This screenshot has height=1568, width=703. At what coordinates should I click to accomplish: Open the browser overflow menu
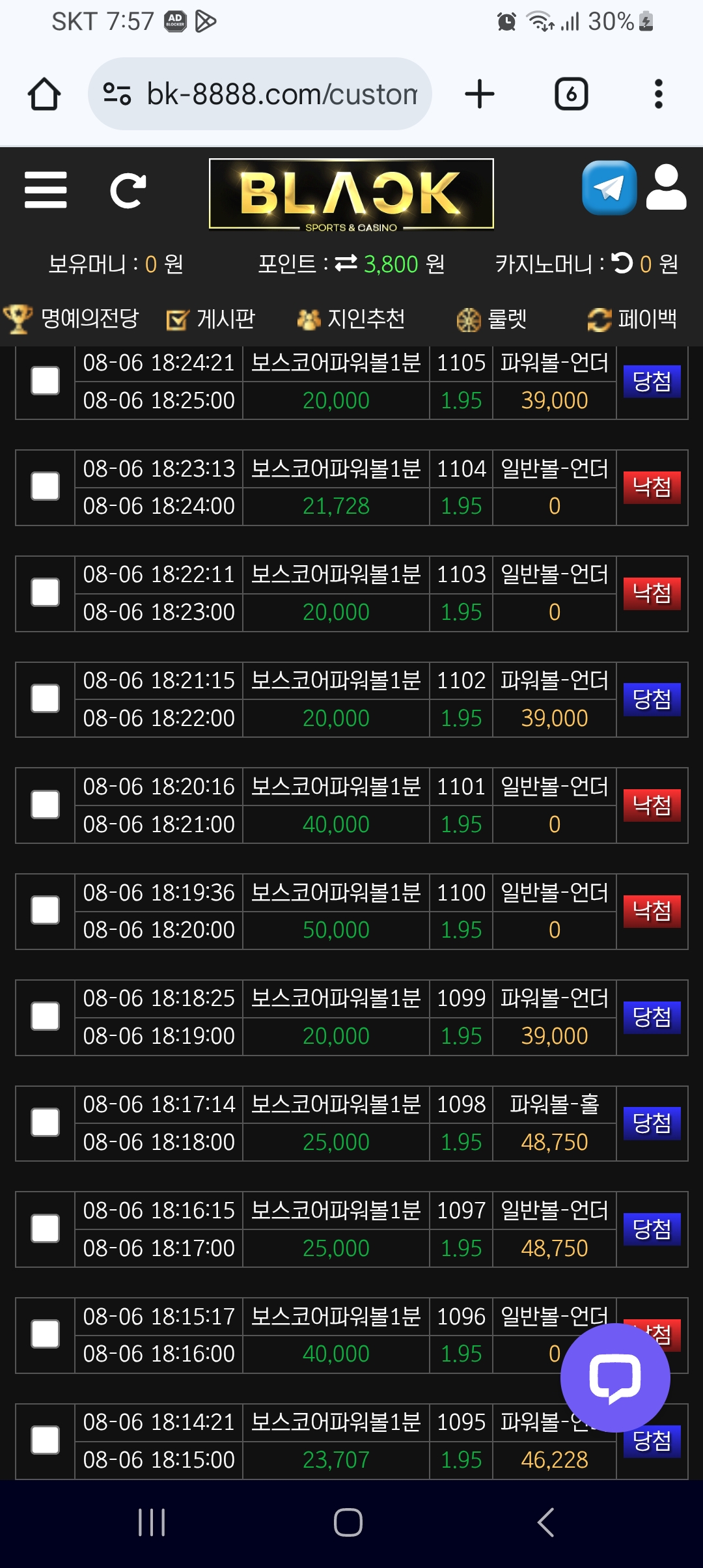pyautogui.click(x=659, y=94)
